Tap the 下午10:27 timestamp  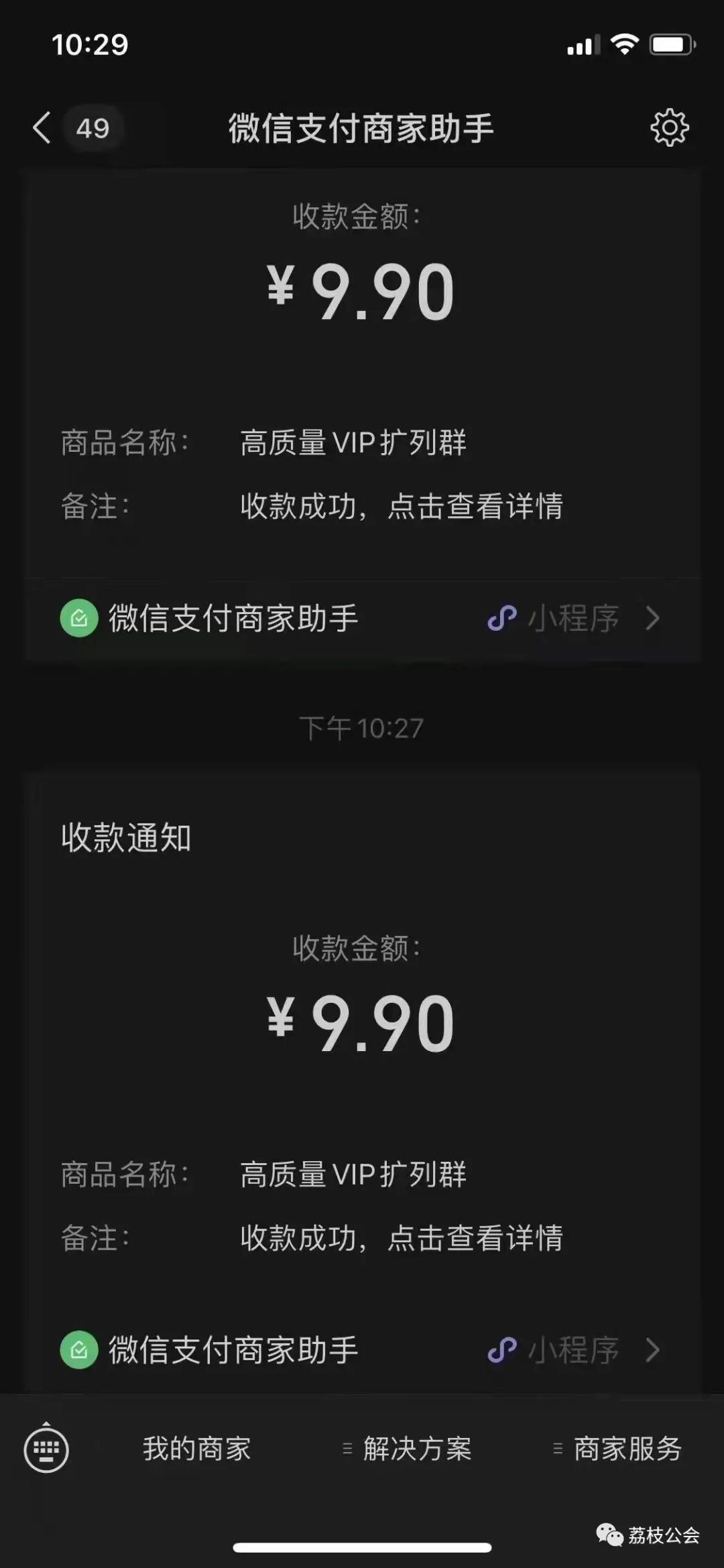point(362,727)
